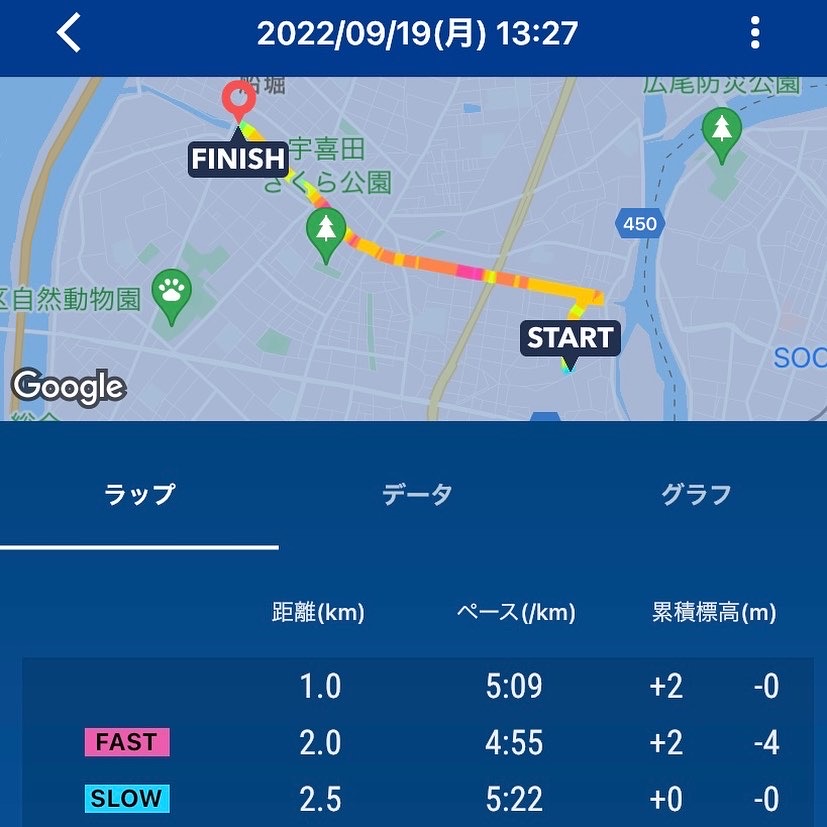Viewport: 827px width, 827px height.
Task: Switch to the ラップ tab
Action: click(139, 494)
